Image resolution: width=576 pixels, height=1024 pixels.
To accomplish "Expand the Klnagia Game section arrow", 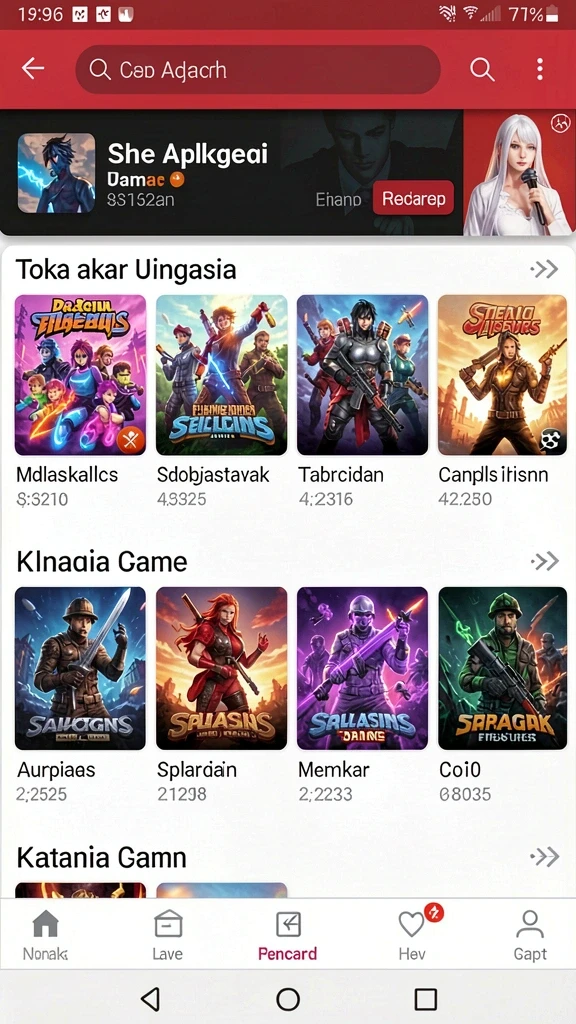I will click(545, 561).
